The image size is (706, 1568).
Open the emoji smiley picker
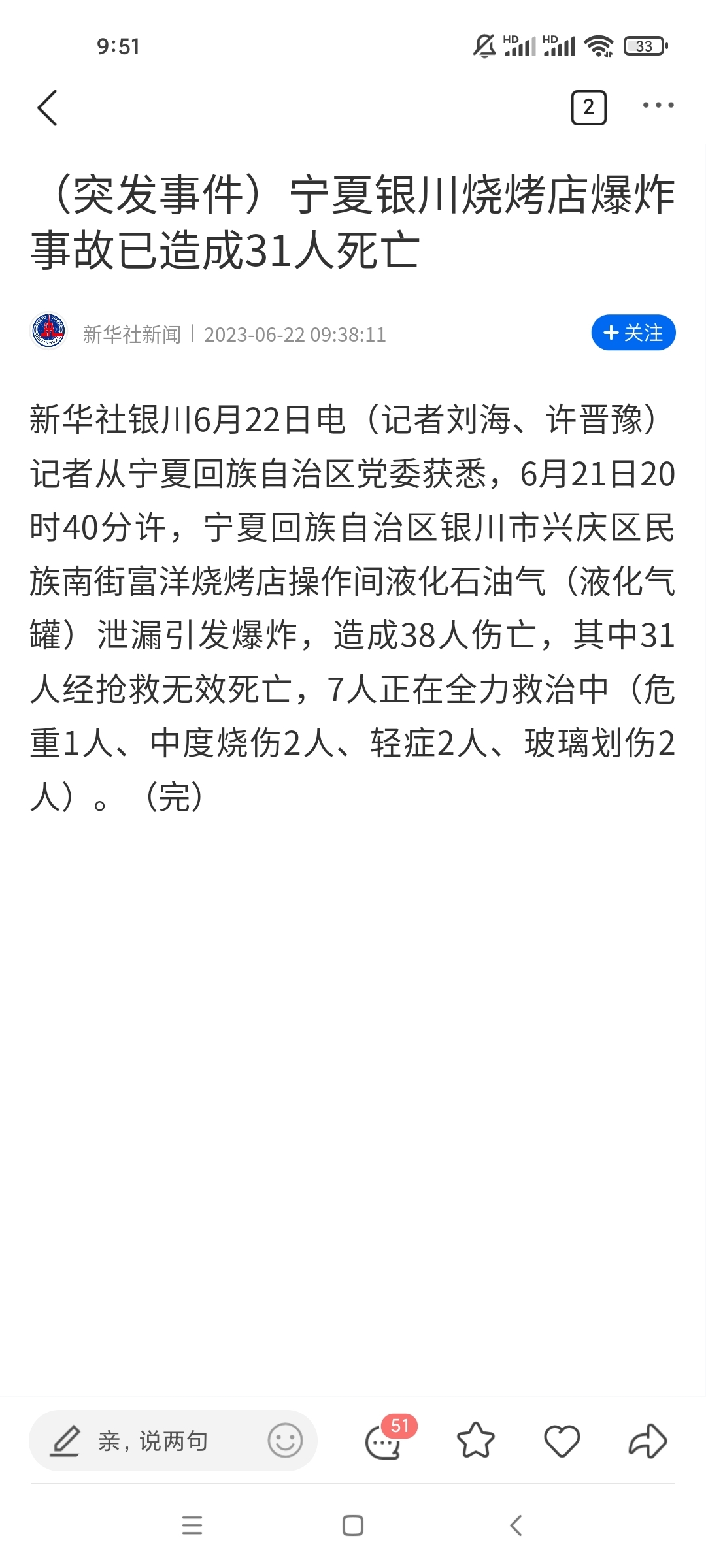pos(285,1440)
